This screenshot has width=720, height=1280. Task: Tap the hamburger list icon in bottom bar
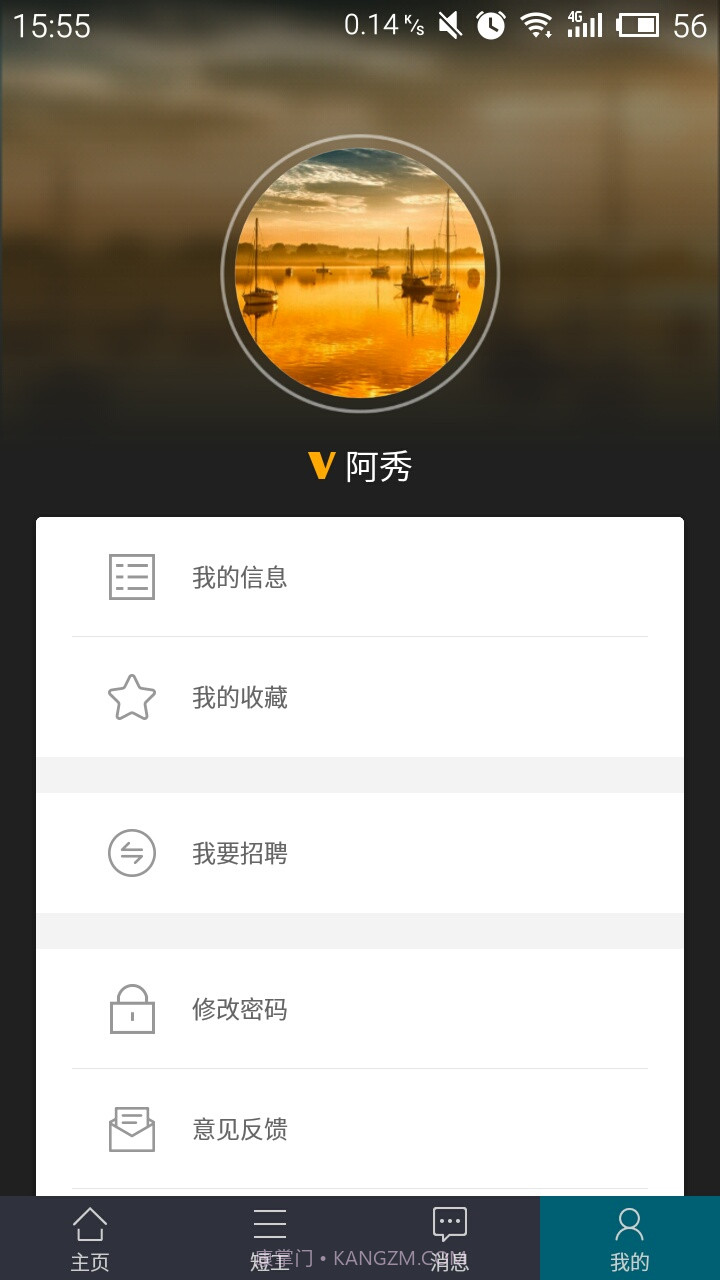tap(270, 1221)
